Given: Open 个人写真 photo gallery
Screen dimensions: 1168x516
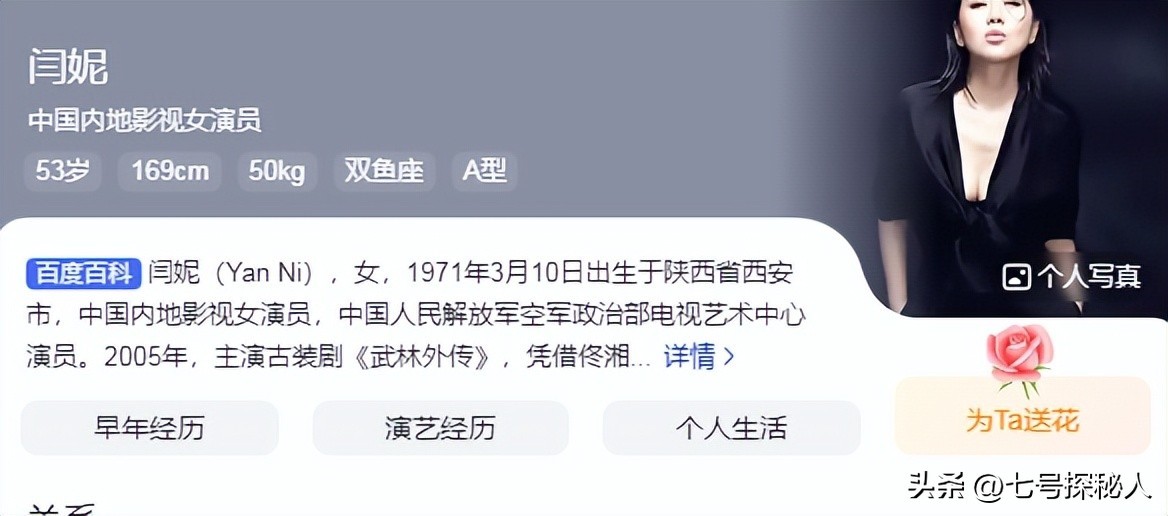Looking at the screenshot, I should click(x=1071, y=277).
